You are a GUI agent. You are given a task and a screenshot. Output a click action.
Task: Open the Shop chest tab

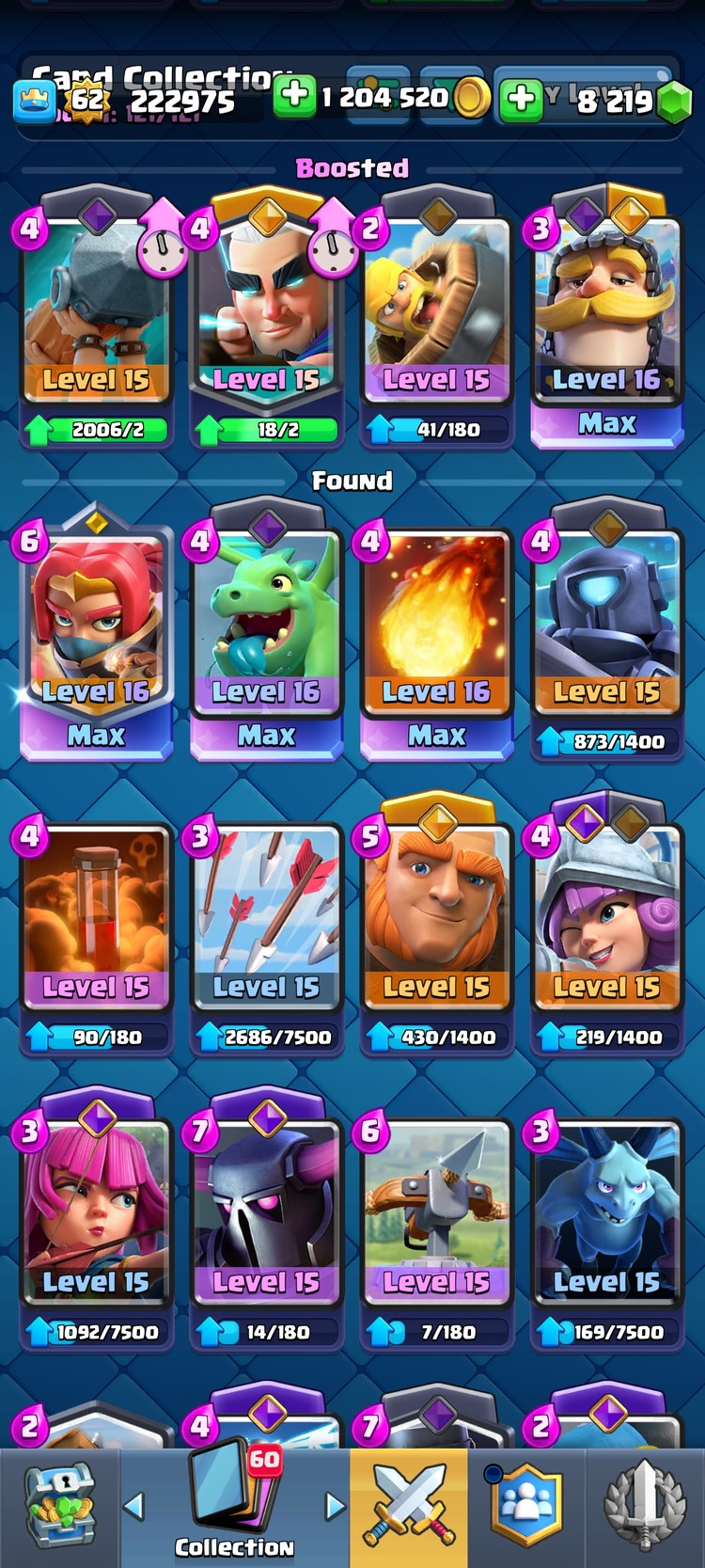pos(59,1507)
